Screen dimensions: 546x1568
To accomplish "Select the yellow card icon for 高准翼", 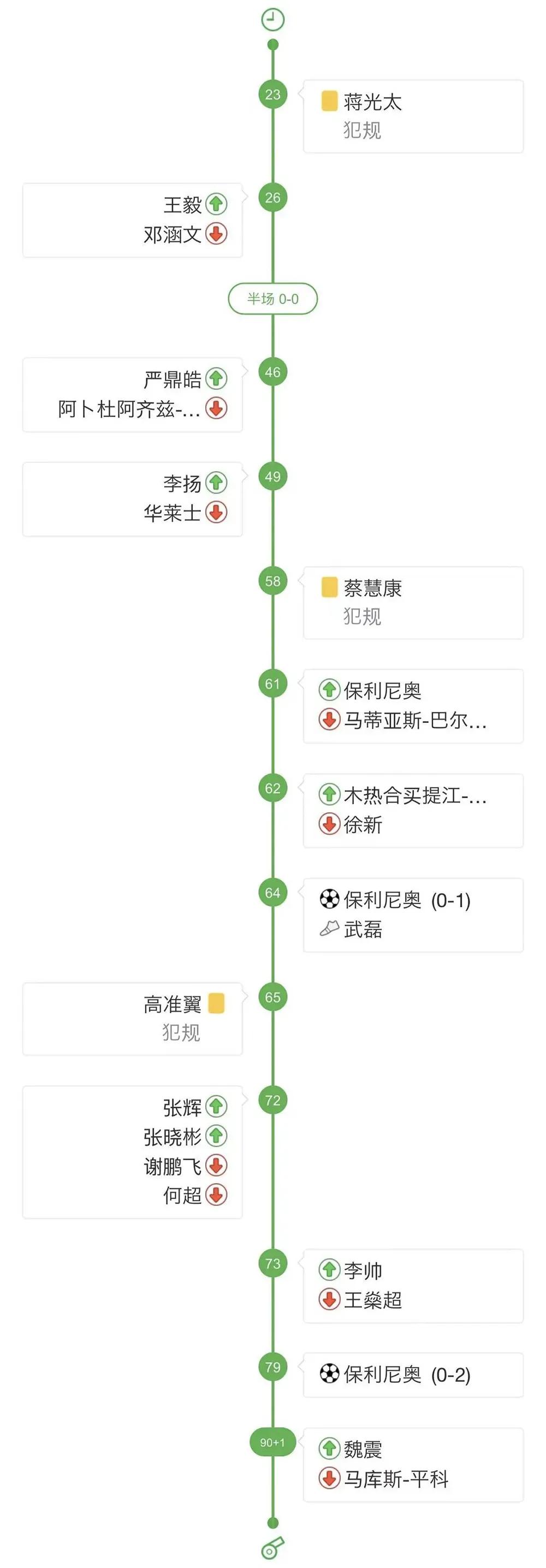I will (x=216, y=1003).
